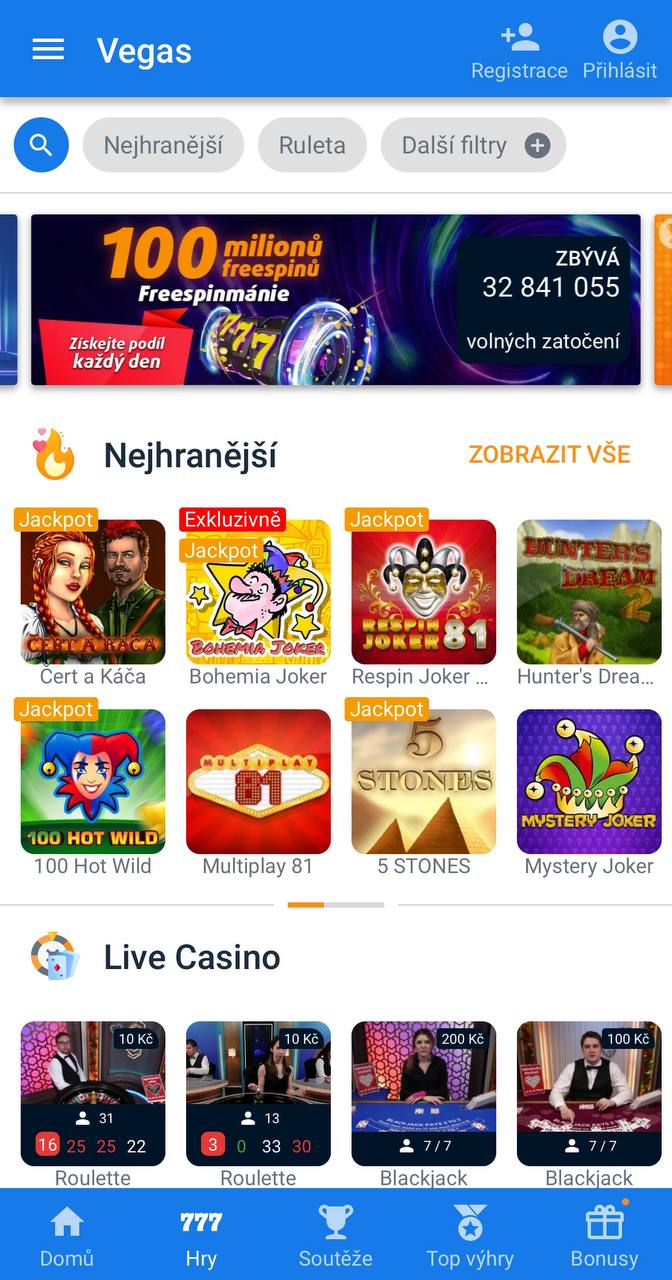672x1280 pixels.
Task: Tap Registrace to create an account
Action: tap(519, 51)
